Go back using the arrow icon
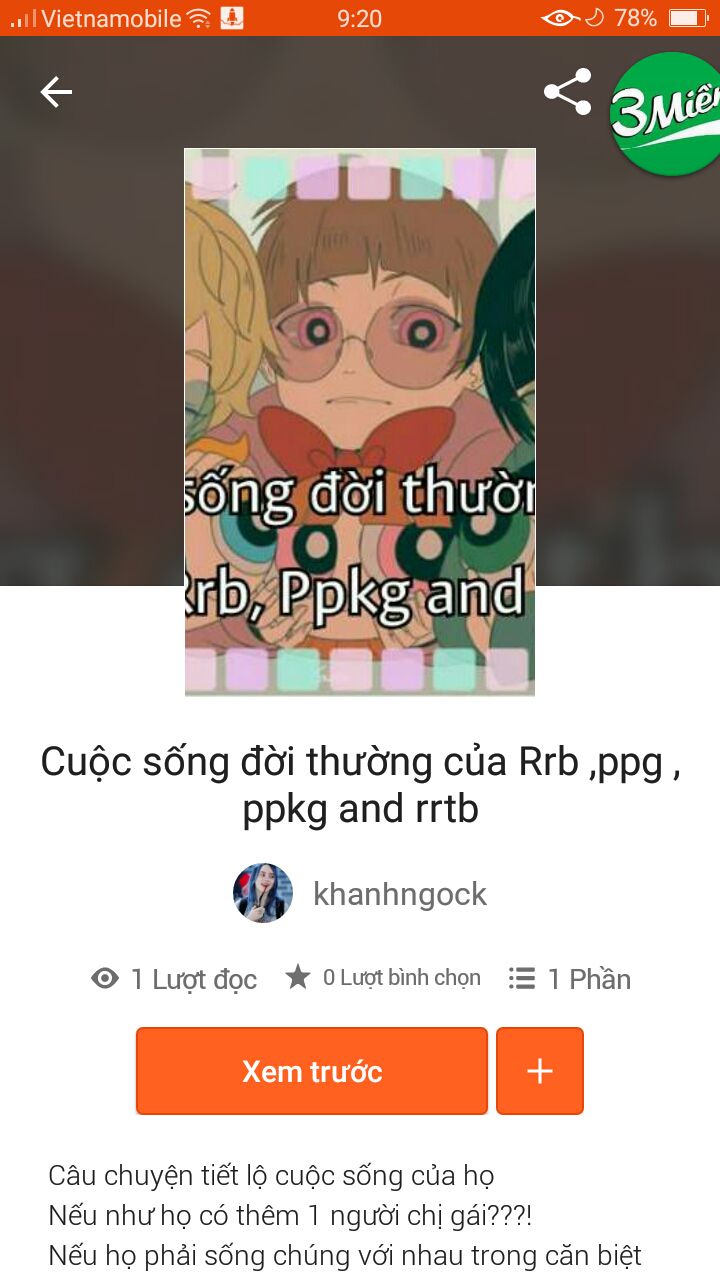This screenshot has height=1280, width=720. 56,93
